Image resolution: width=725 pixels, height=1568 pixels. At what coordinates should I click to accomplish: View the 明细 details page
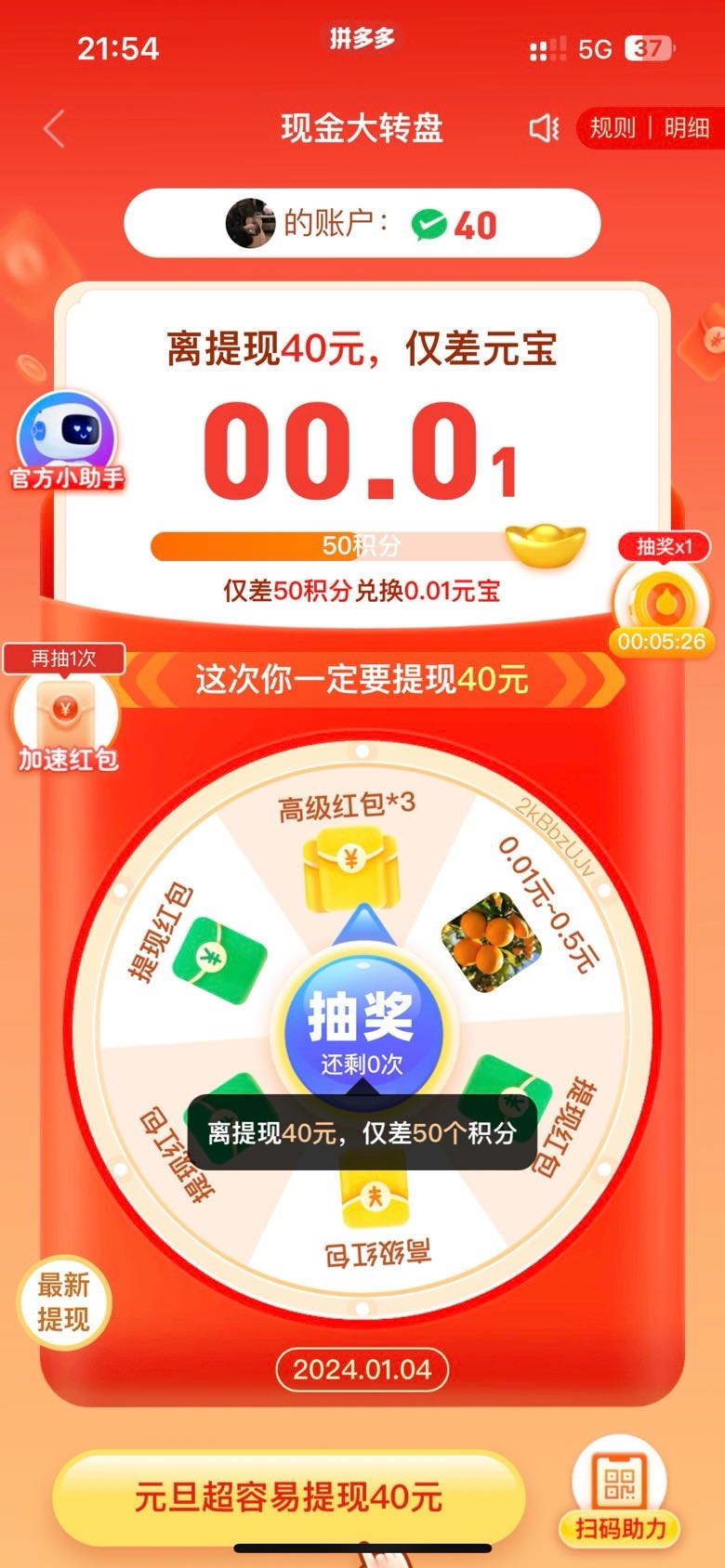(687, 128)
